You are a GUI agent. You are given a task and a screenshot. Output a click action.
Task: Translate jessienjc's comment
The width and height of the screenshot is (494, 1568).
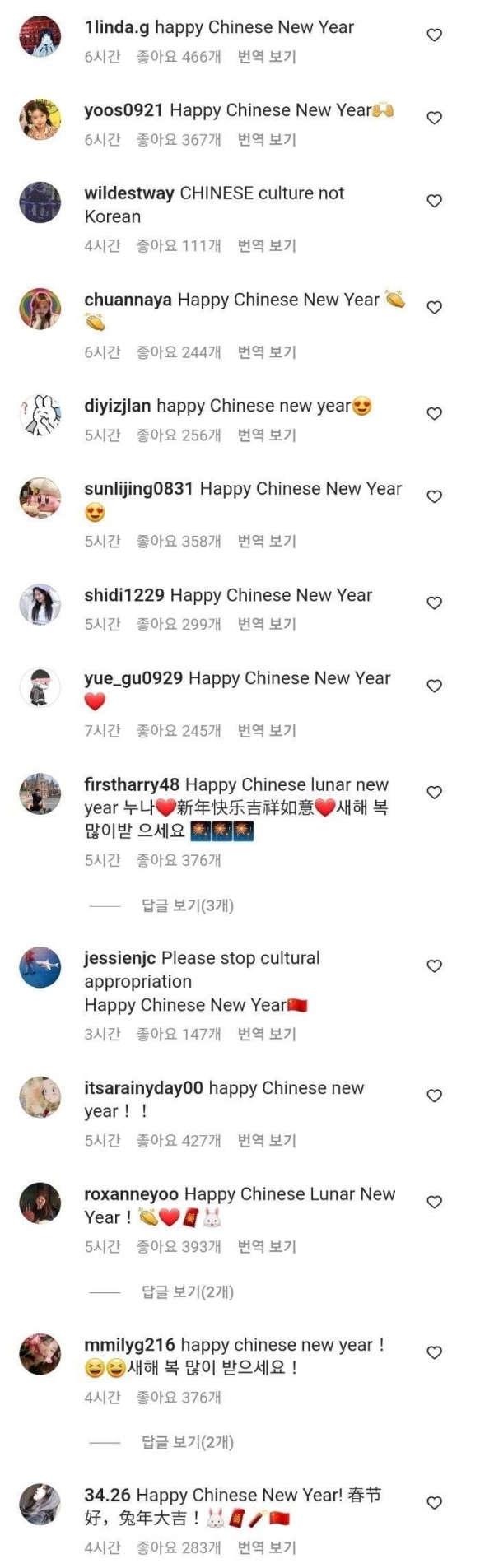click(267, 1034)
